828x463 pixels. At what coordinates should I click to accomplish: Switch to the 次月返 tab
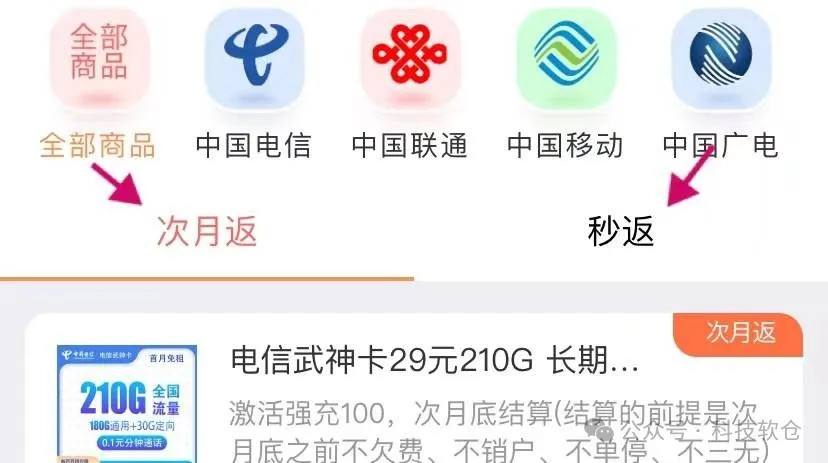tap(207, 232)
